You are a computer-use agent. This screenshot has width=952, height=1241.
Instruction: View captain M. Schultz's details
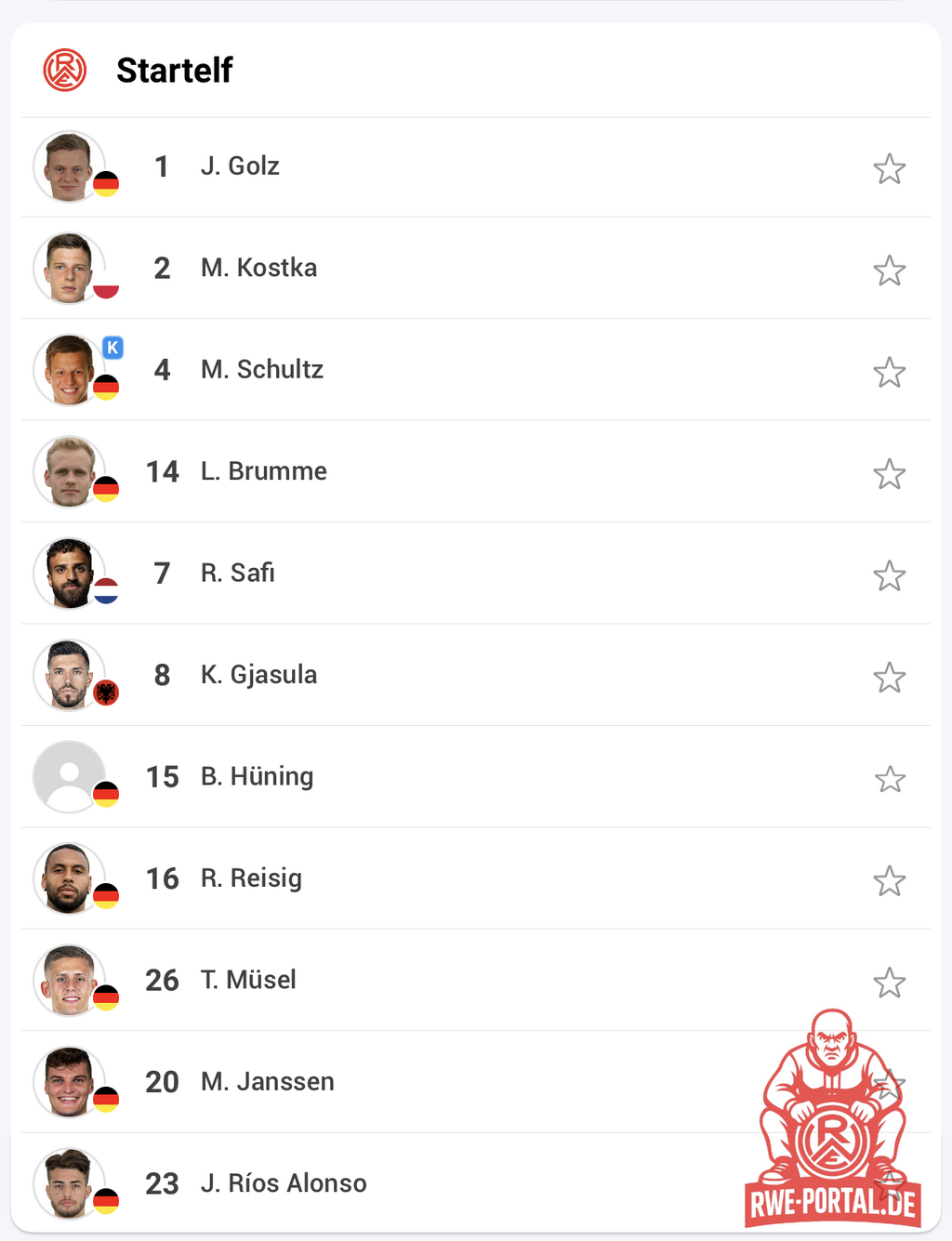(x=262, y=370)
